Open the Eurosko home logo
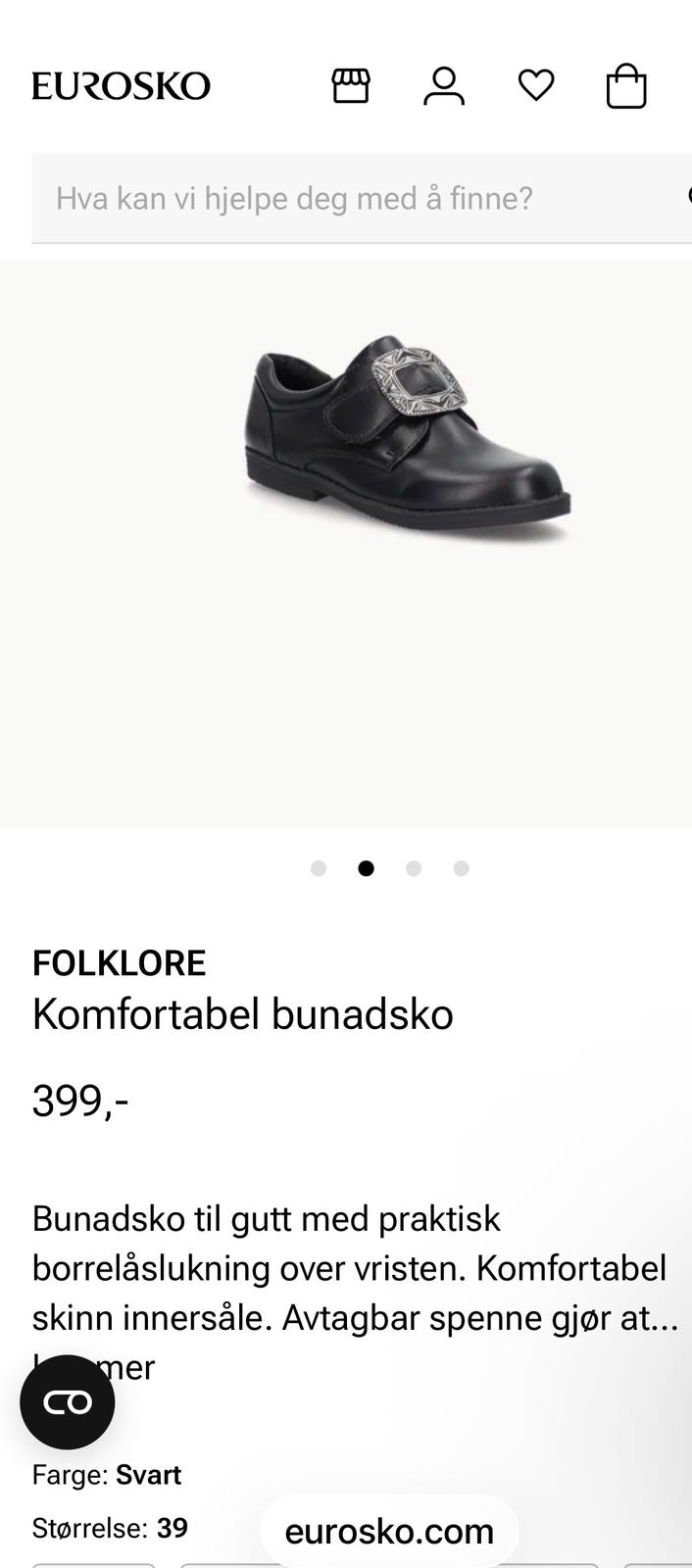Viewport: 692px width, 1568px height. [121, 86]
